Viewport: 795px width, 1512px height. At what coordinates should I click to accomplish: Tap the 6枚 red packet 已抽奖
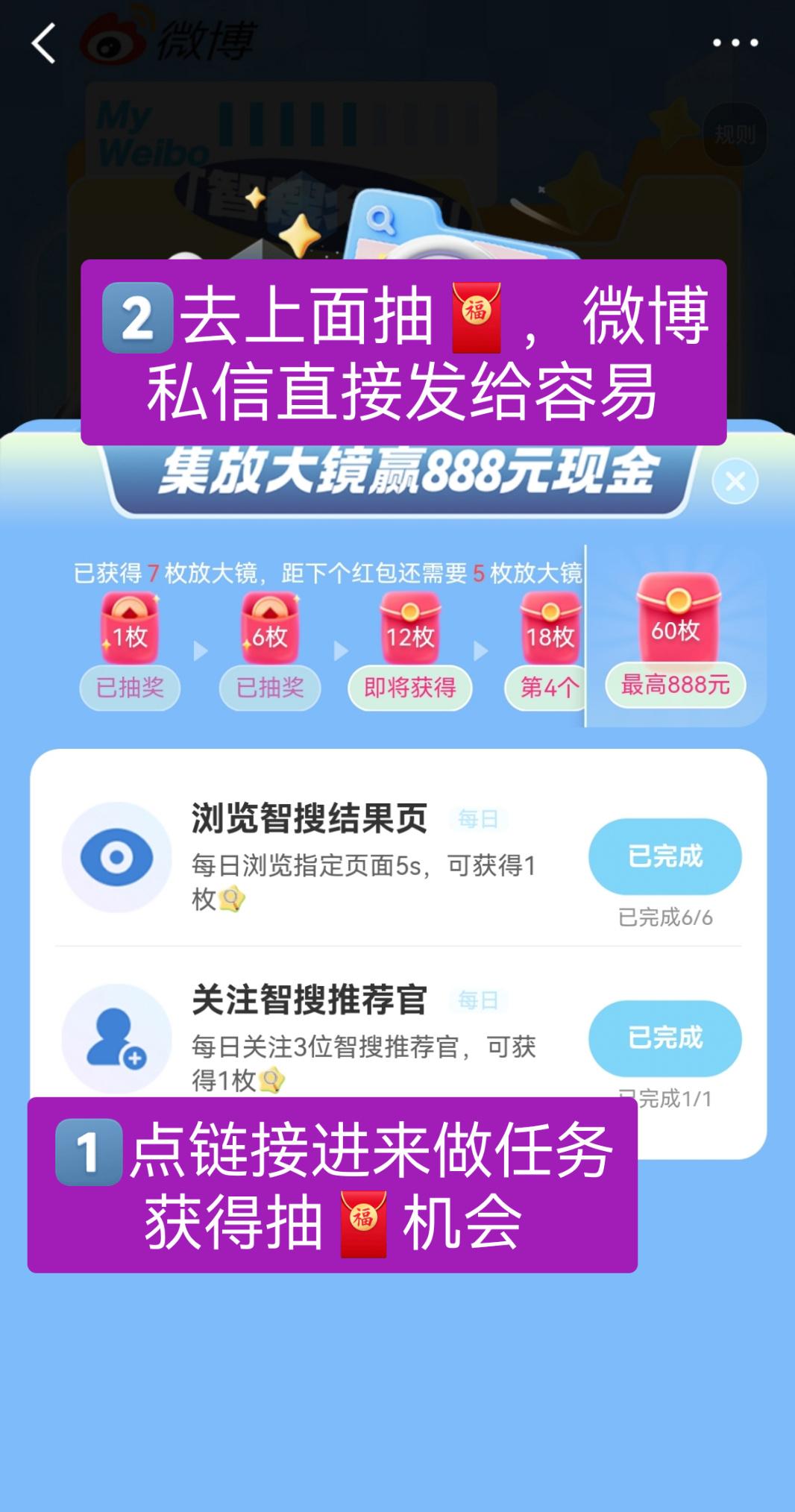(x=270, y=650)
